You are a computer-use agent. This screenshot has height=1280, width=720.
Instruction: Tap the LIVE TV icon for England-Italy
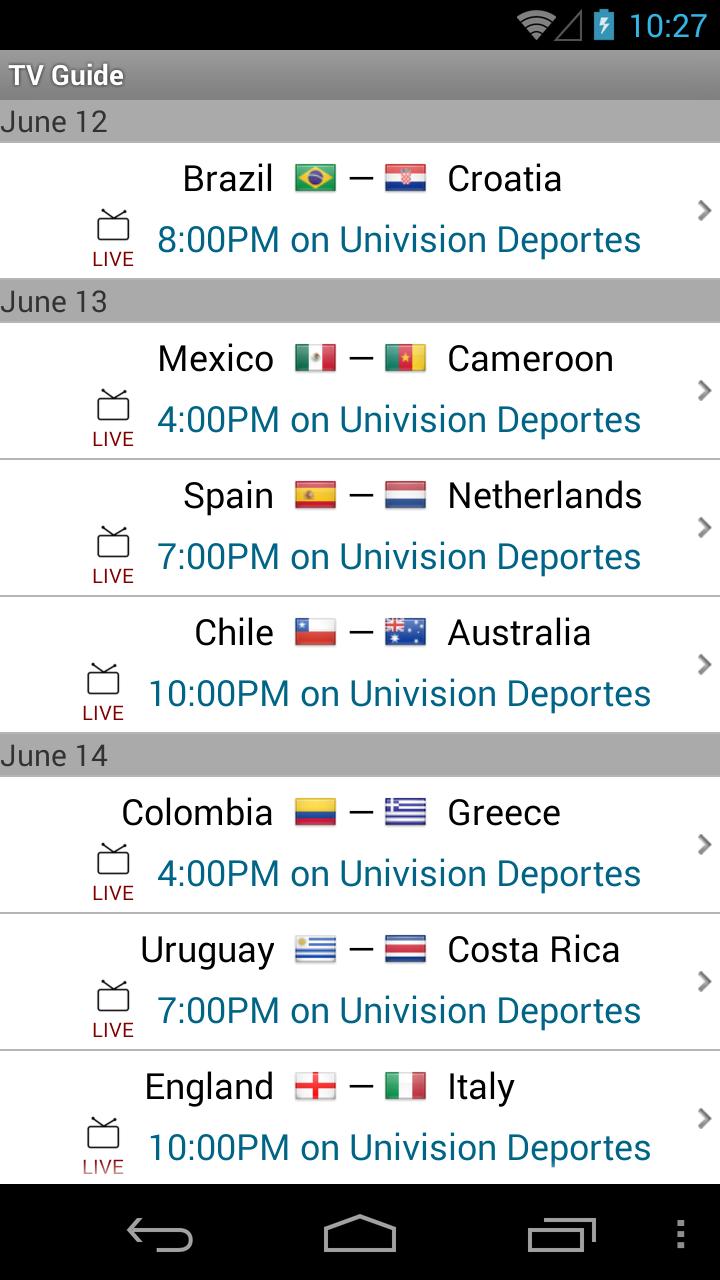(x=104, y=1139)
